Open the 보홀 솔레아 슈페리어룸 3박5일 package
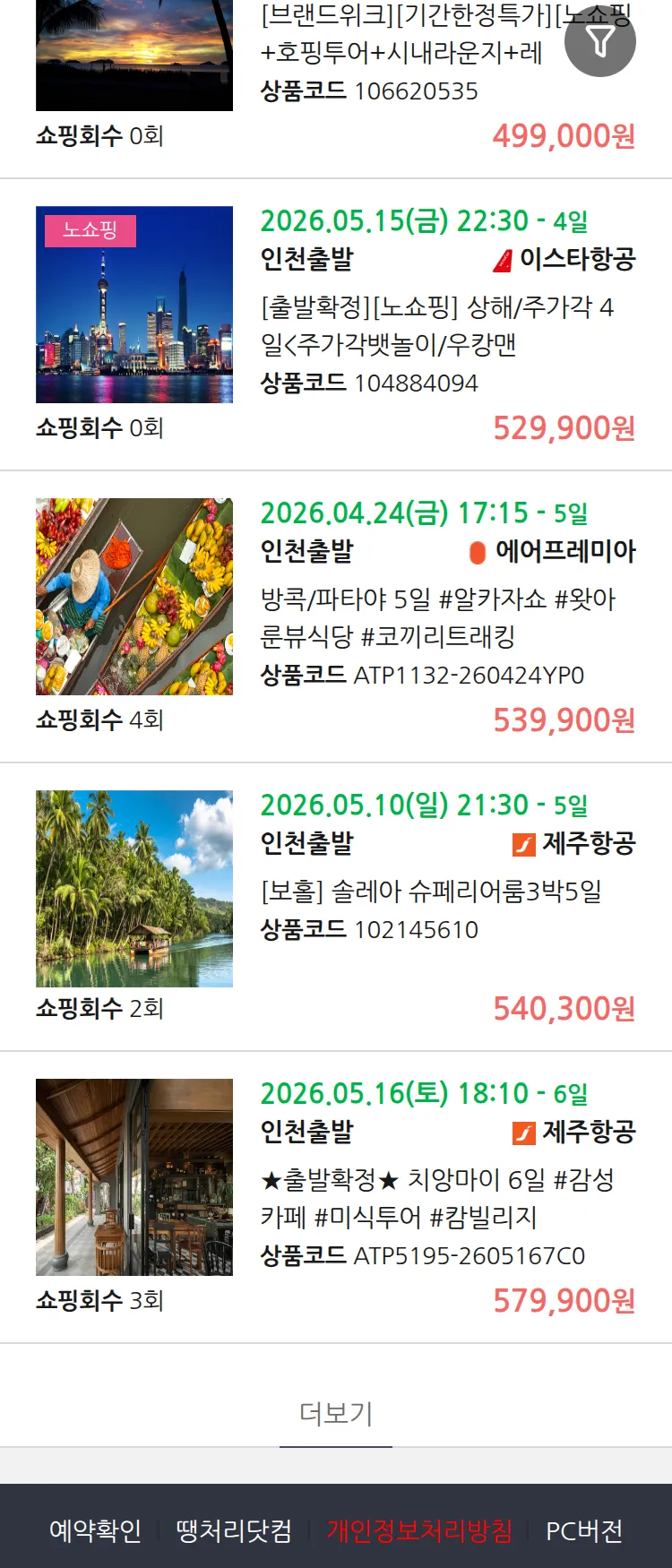This screenshot has width=672, height=1568. pyautogui.click(x=430, y=892)
